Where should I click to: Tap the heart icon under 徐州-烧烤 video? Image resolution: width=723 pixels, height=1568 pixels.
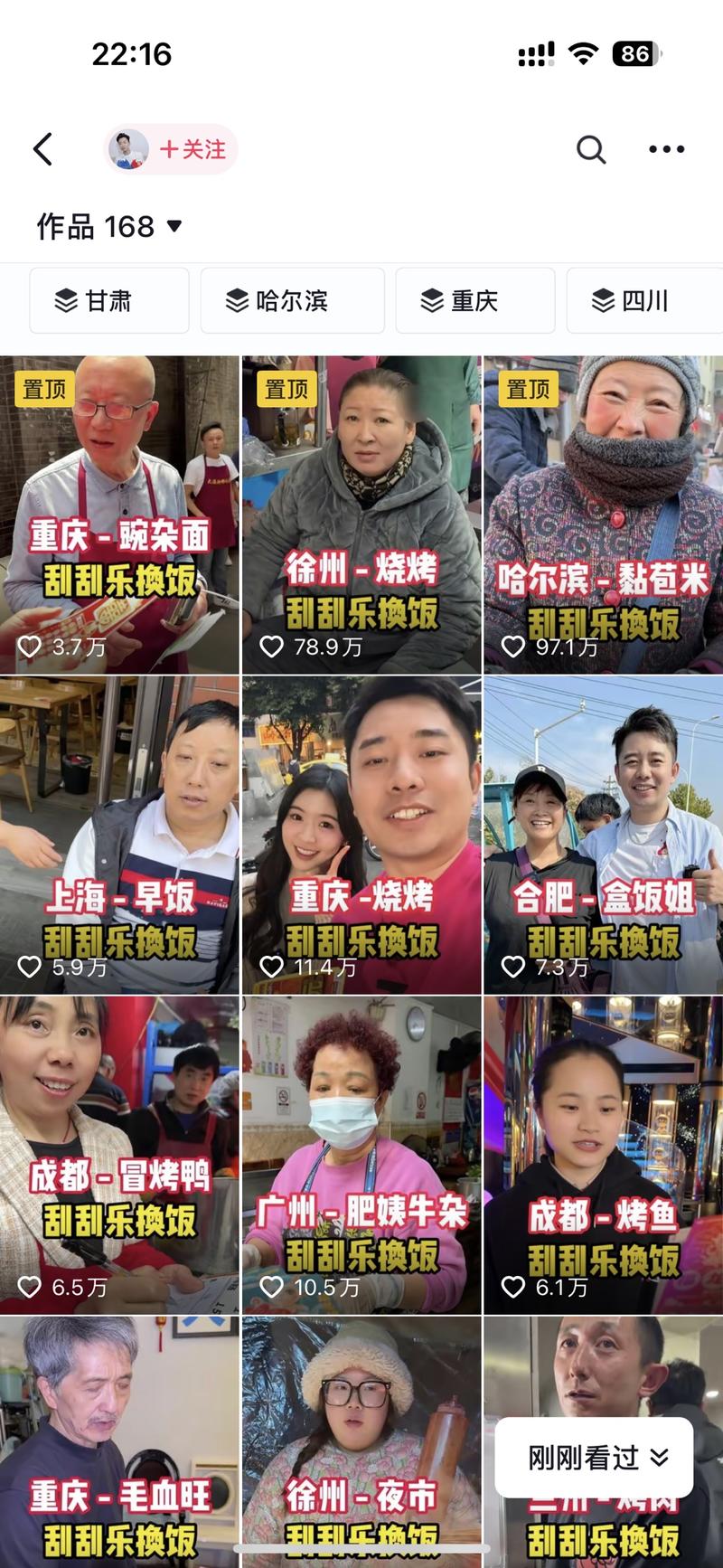pyautogui.click(x=271, y=646)
